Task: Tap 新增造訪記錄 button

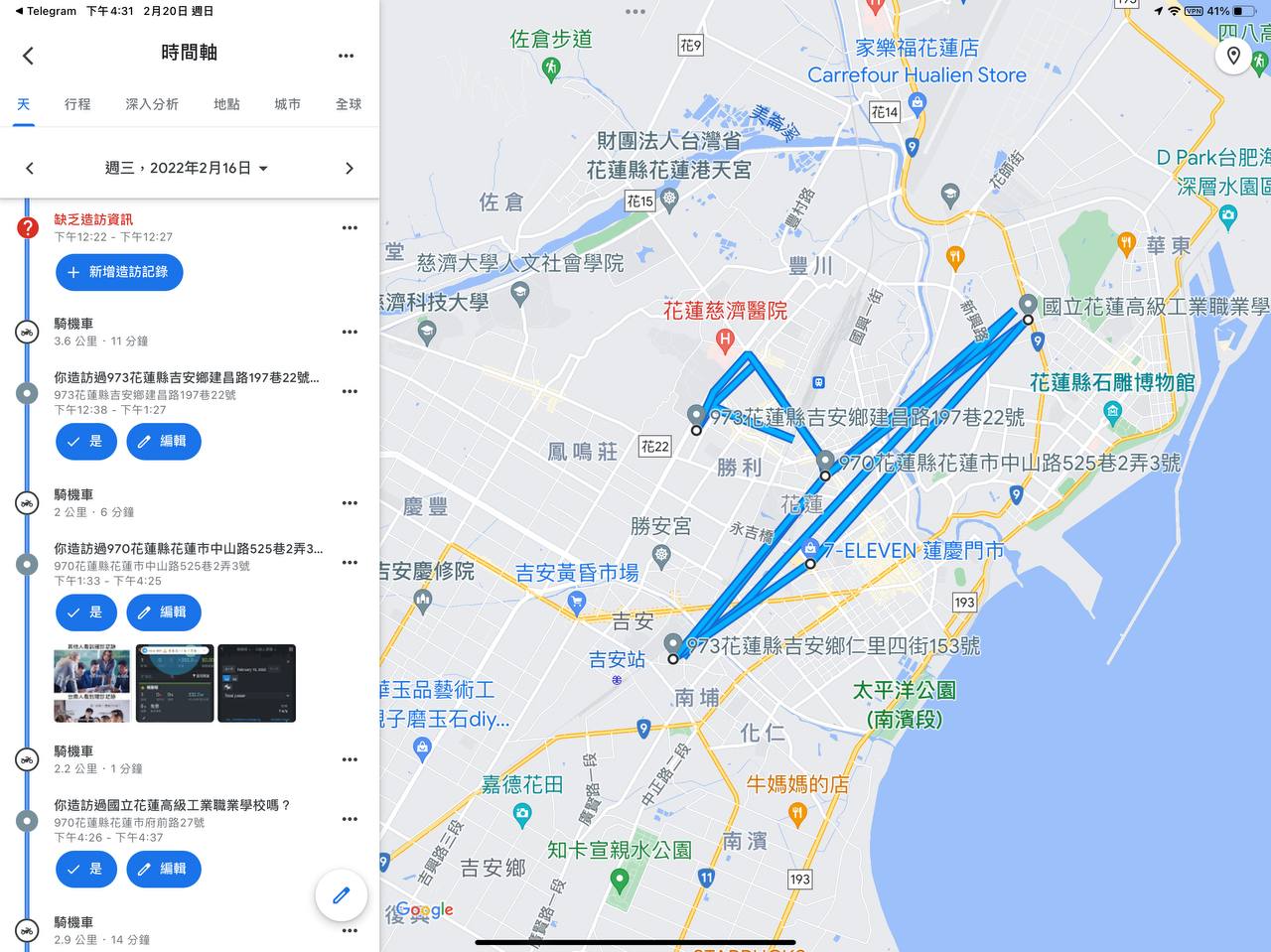Action: coord(119,272)
